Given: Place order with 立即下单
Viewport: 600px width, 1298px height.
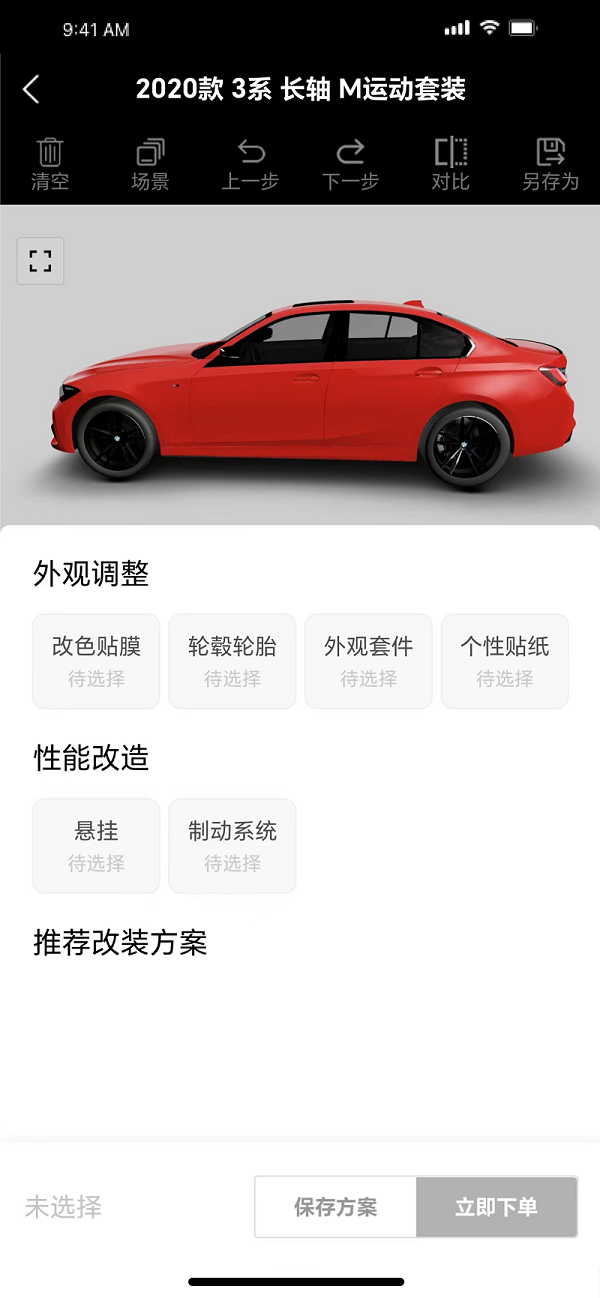Looking at the screenshot, I should pyautogui.click(x=496, y=1207).
